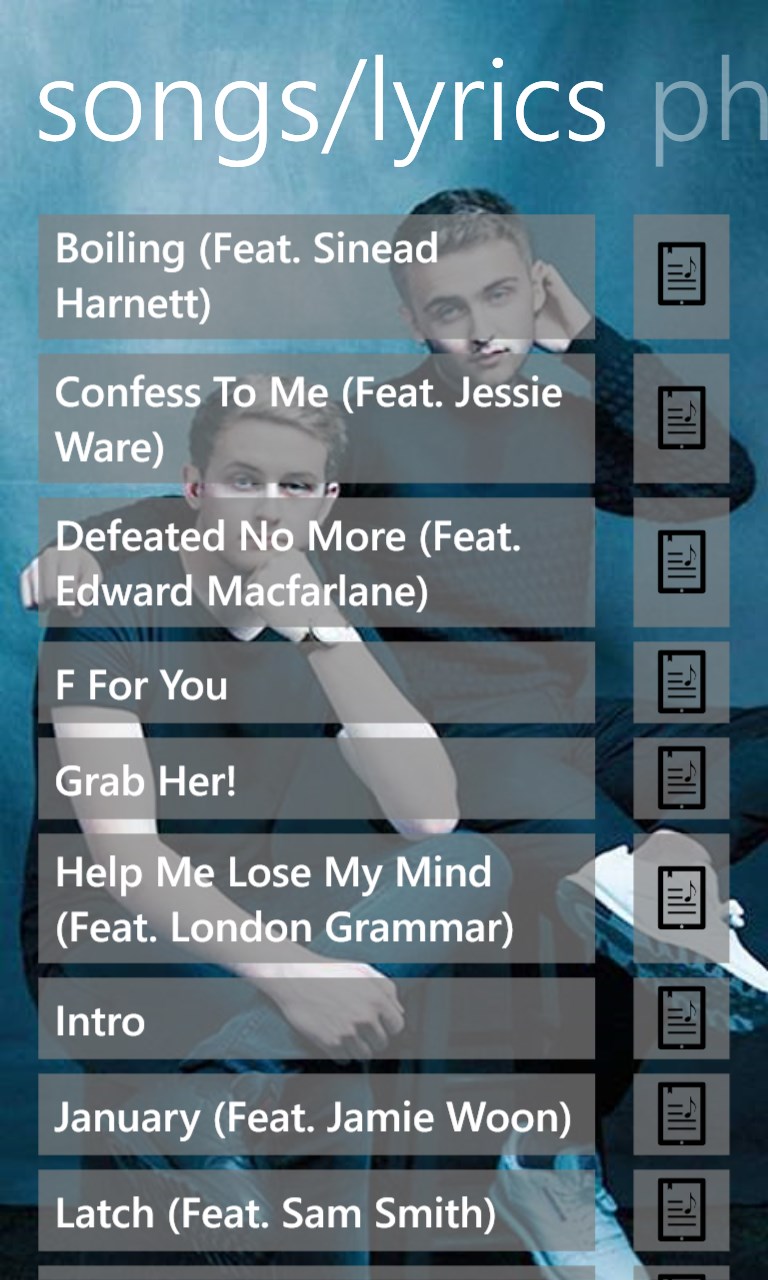Screen dimensions: 768x1280
Task: Open Help Me Lose My Mind song
Action: (x=316, y=899)
